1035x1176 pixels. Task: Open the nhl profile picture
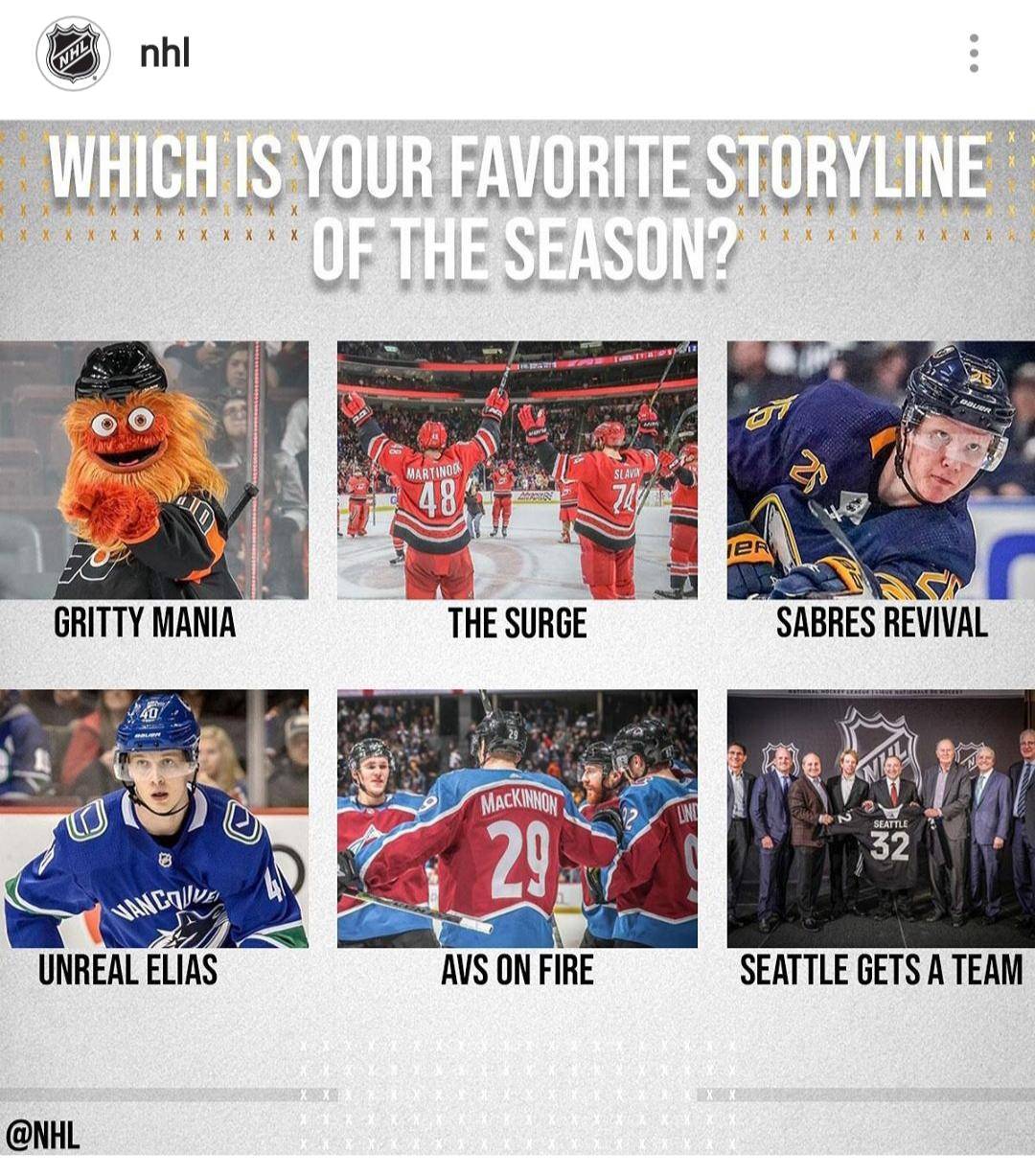tap(73, 54)
